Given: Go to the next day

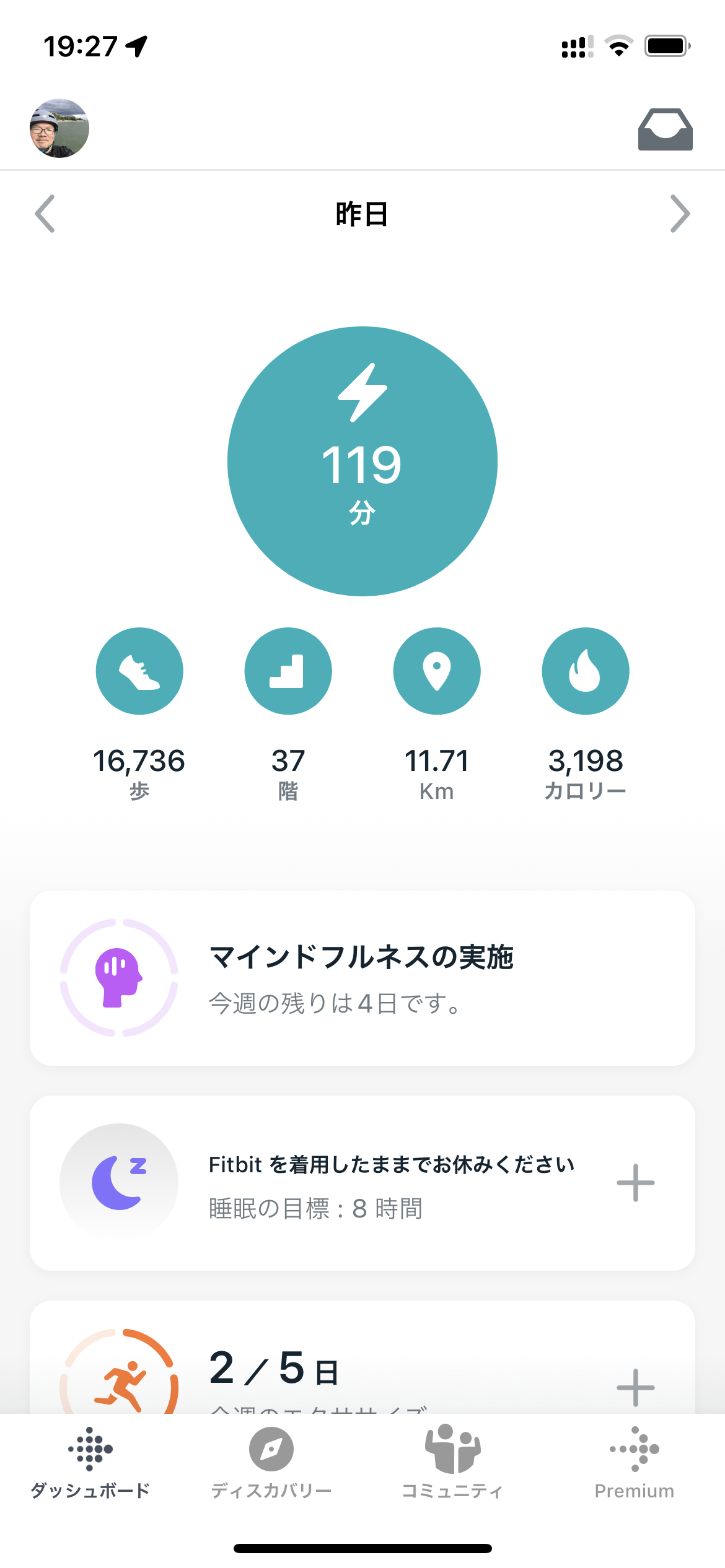Looking at the screenshot, I should tap(680, 214).
